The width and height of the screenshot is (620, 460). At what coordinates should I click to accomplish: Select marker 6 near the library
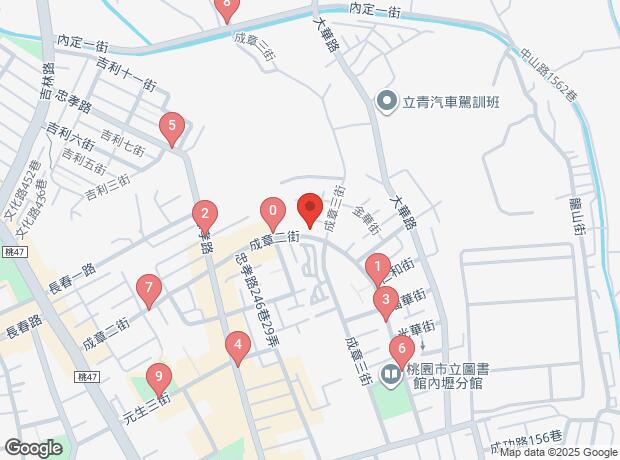click(x=401, y=350)
